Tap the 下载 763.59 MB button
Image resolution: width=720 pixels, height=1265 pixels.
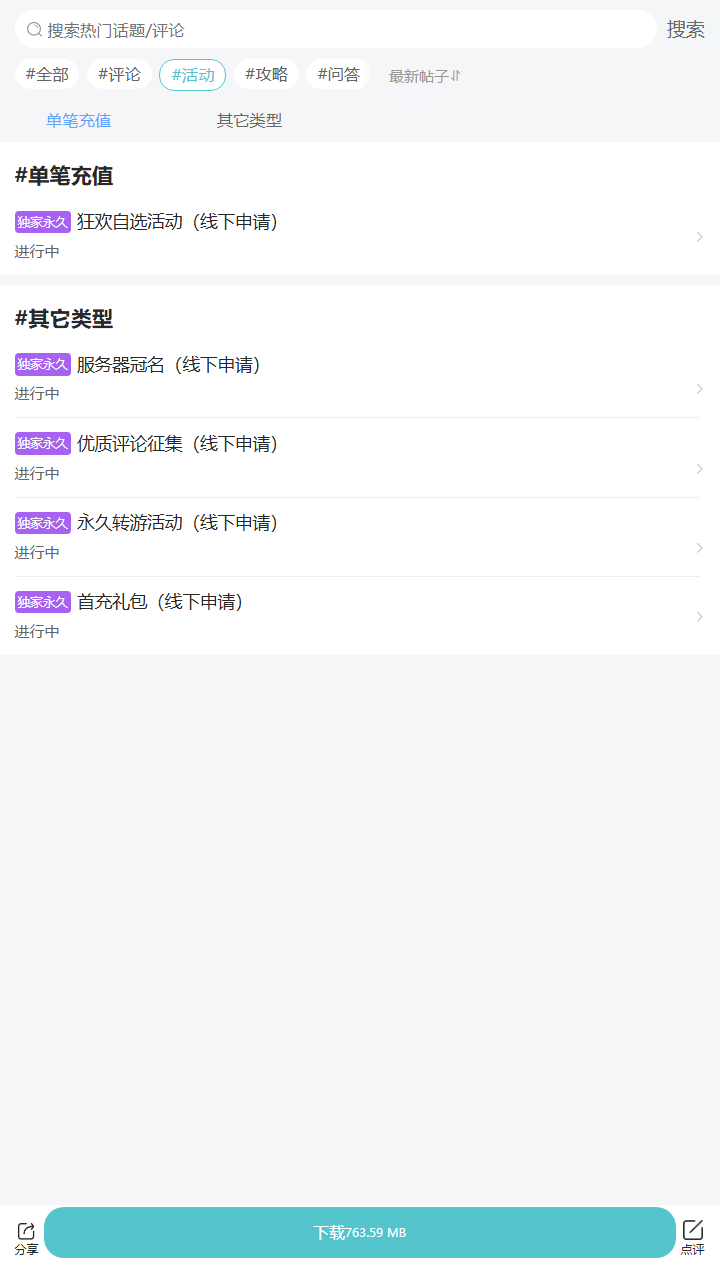360,1232
